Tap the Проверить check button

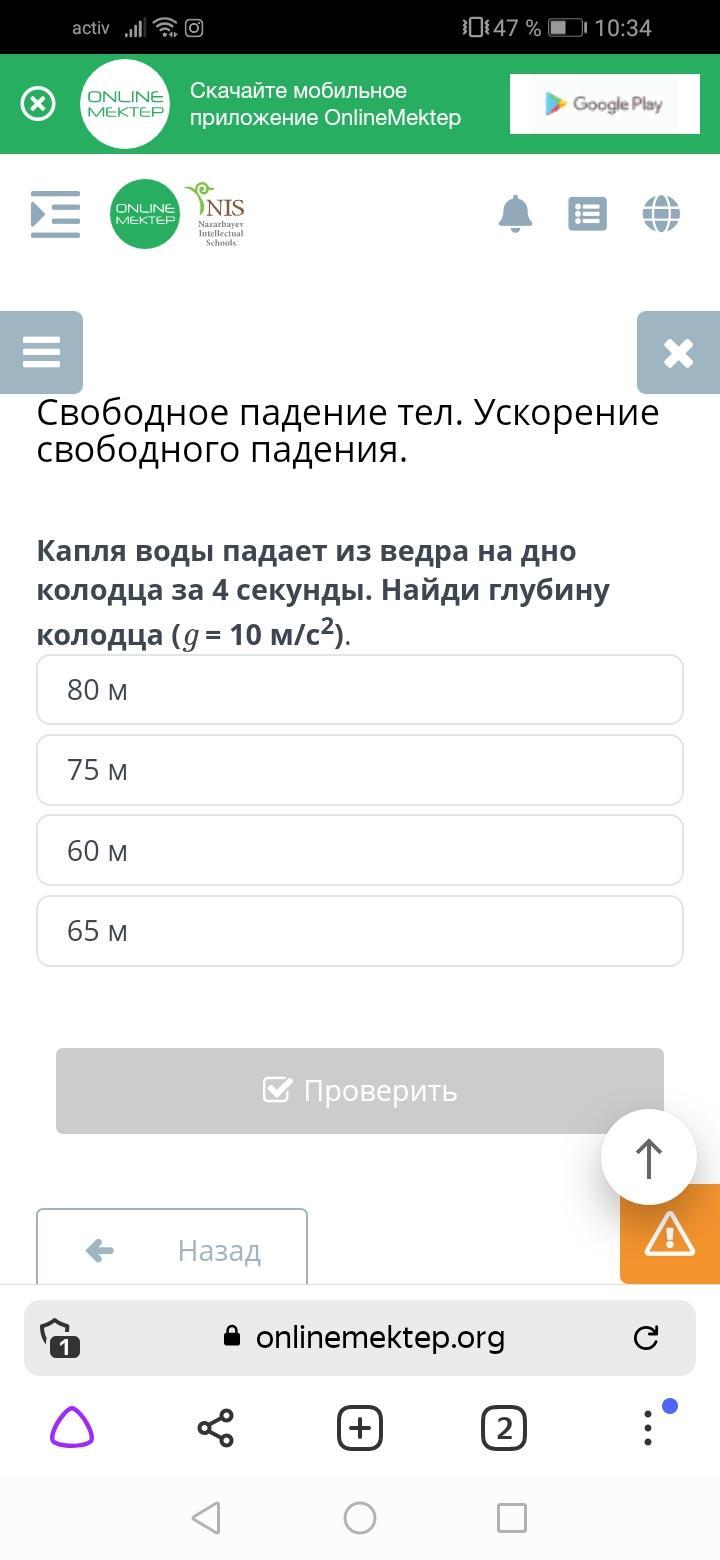[x=360, y=1091]
